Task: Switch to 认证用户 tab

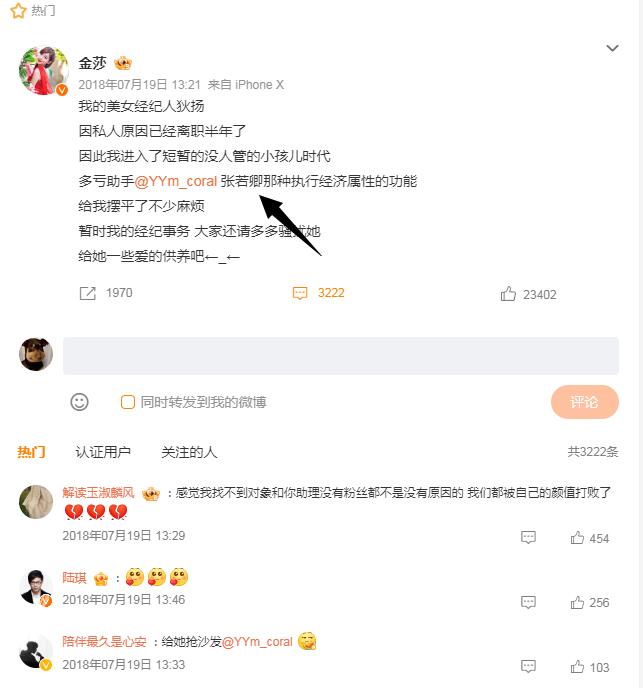Action: (103, 452)
